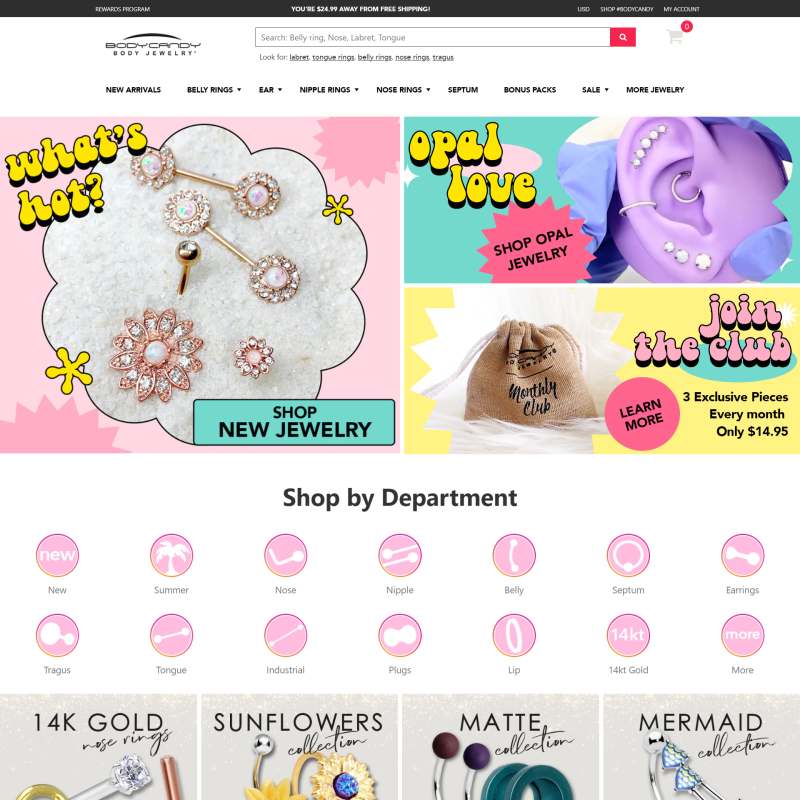Open the Rewards Program link
This screenshot has height=800, width=800.
coord(122,9)
